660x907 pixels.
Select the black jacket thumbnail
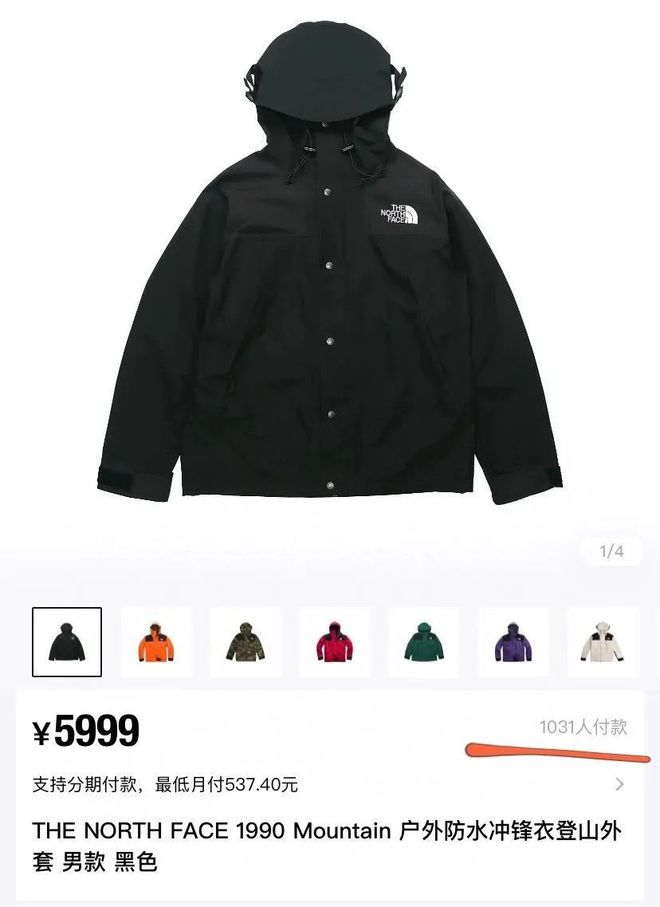67,642
